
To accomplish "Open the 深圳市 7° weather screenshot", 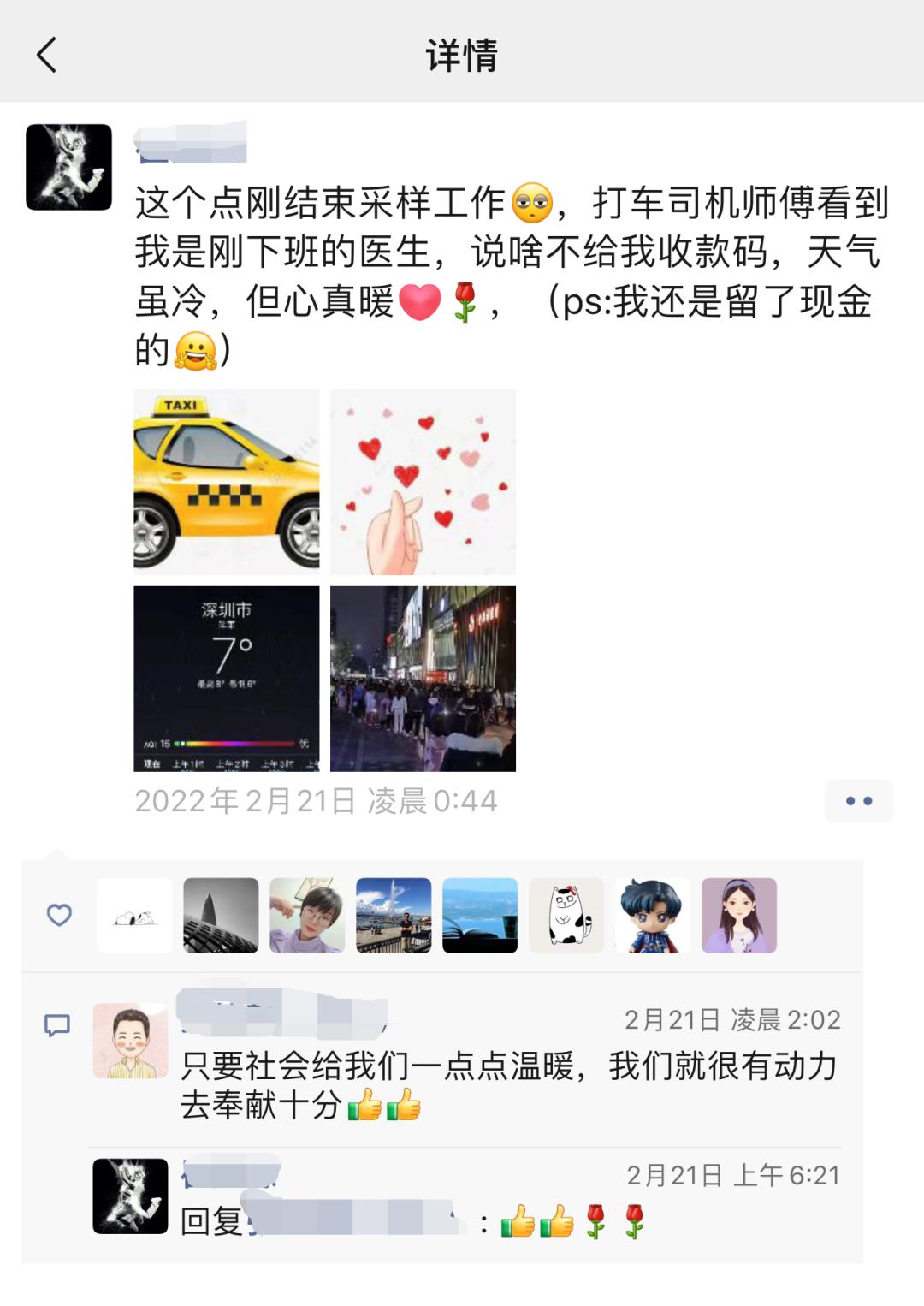I will 227,679.
